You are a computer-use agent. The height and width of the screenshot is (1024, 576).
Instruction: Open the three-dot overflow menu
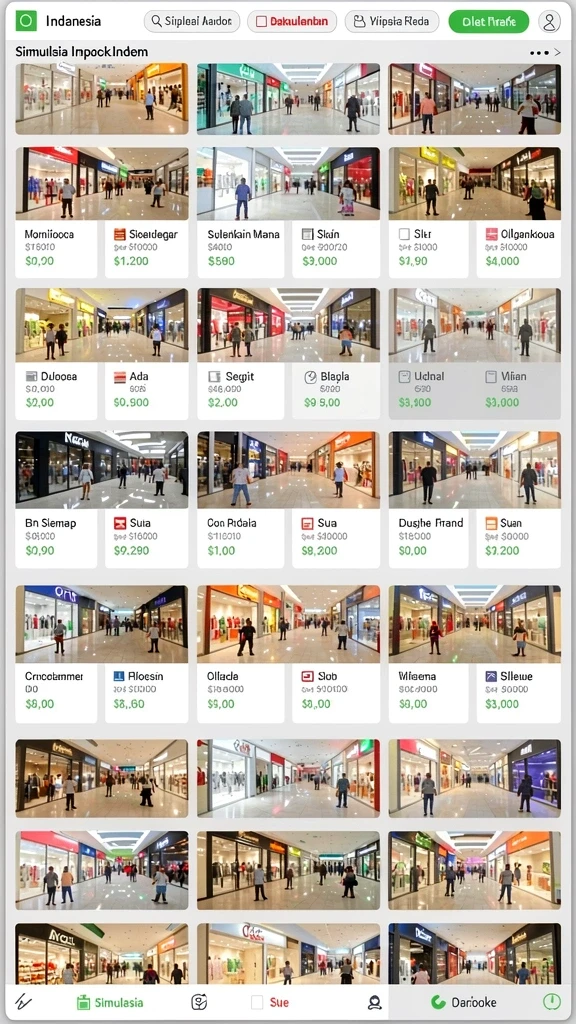539,52
